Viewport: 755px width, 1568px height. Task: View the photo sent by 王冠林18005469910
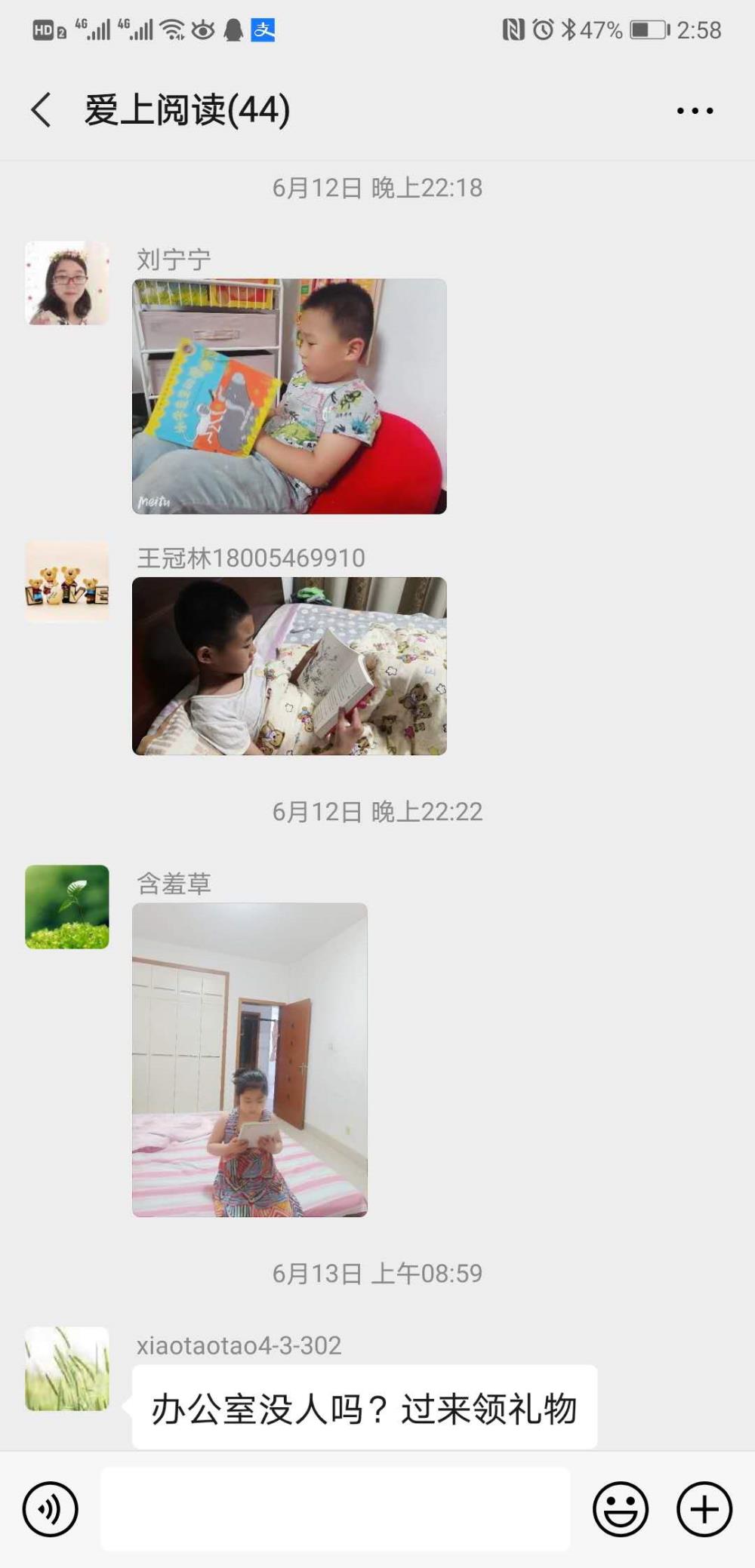pos(289,666)
